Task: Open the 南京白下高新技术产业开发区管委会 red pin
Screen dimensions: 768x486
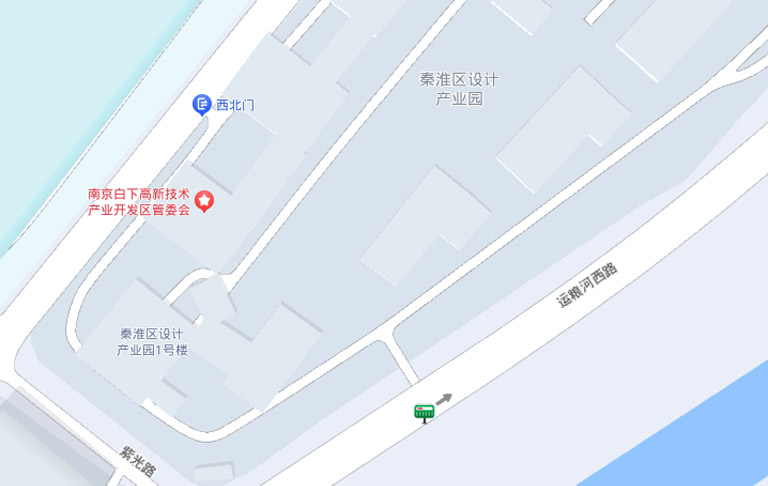Action: [x=204, y=203]
